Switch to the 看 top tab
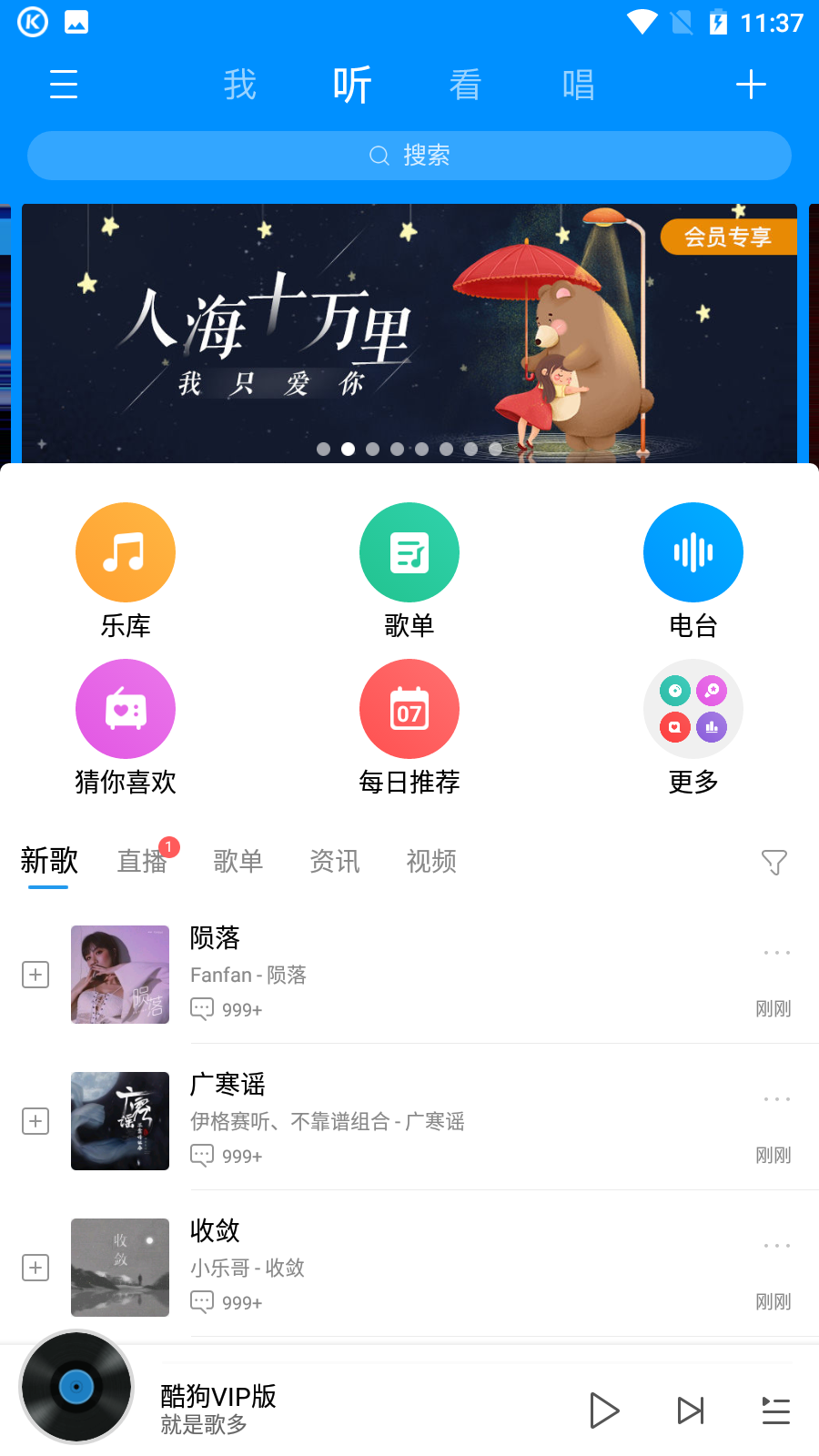Image resolution: width=819 pixels, height=1456 pixels. pyautogui.click(x=465, y=85)
